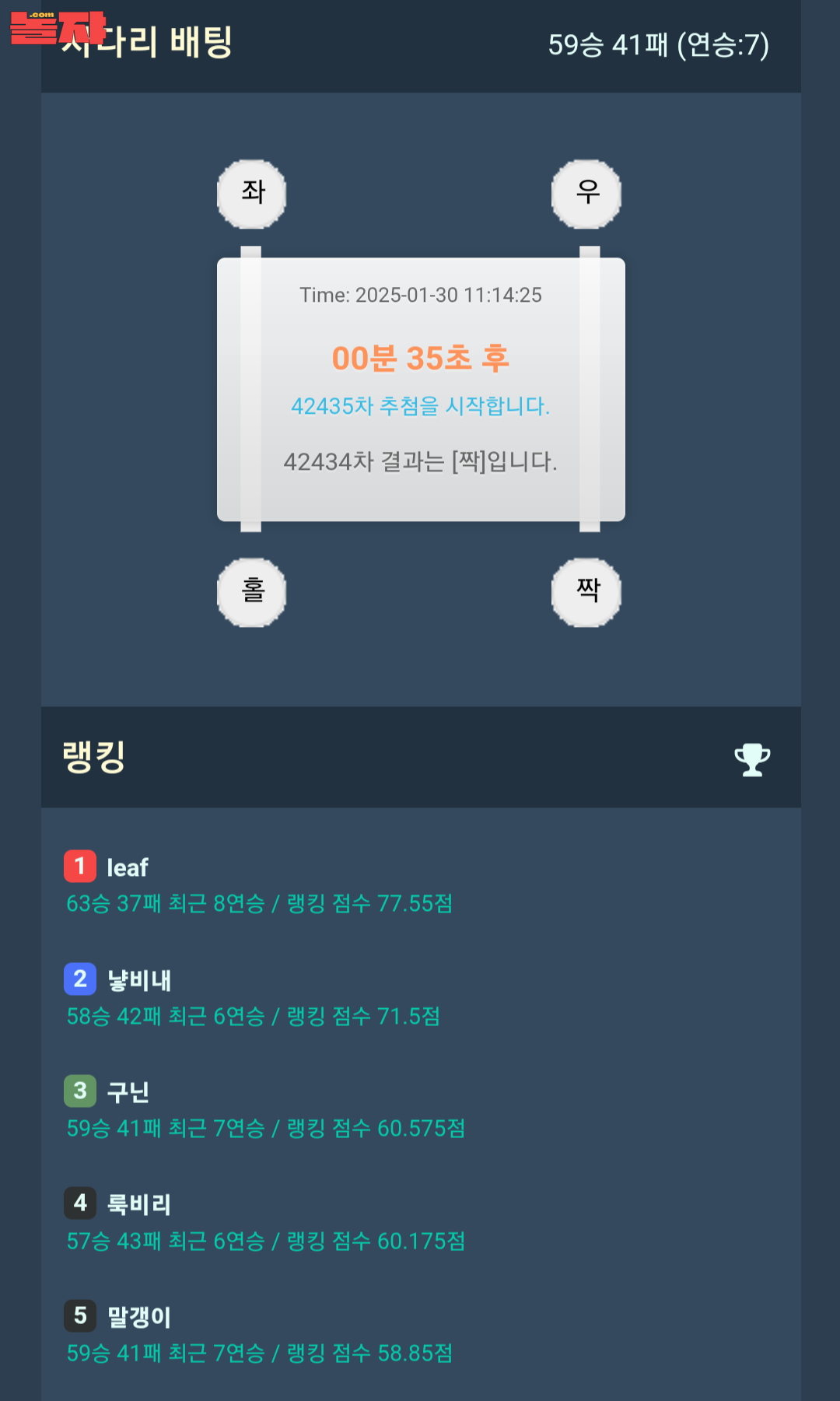Bet on 짝 (even) result

[586, 592]
